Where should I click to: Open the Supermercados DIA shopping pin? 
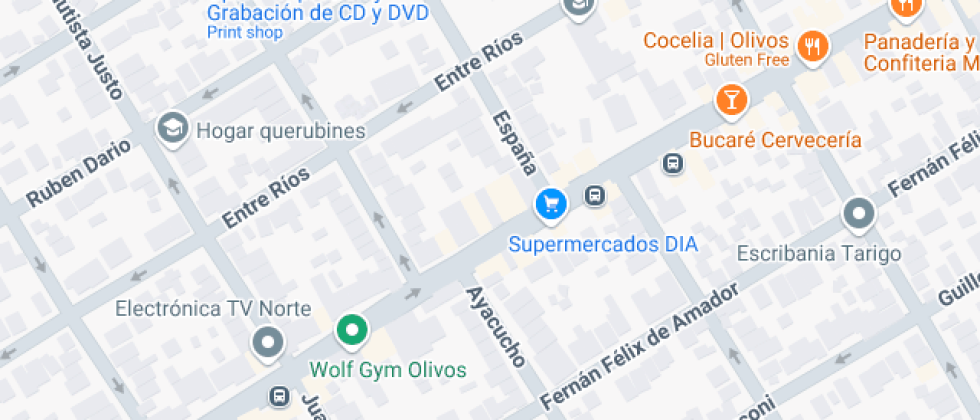tap(551, 206)
